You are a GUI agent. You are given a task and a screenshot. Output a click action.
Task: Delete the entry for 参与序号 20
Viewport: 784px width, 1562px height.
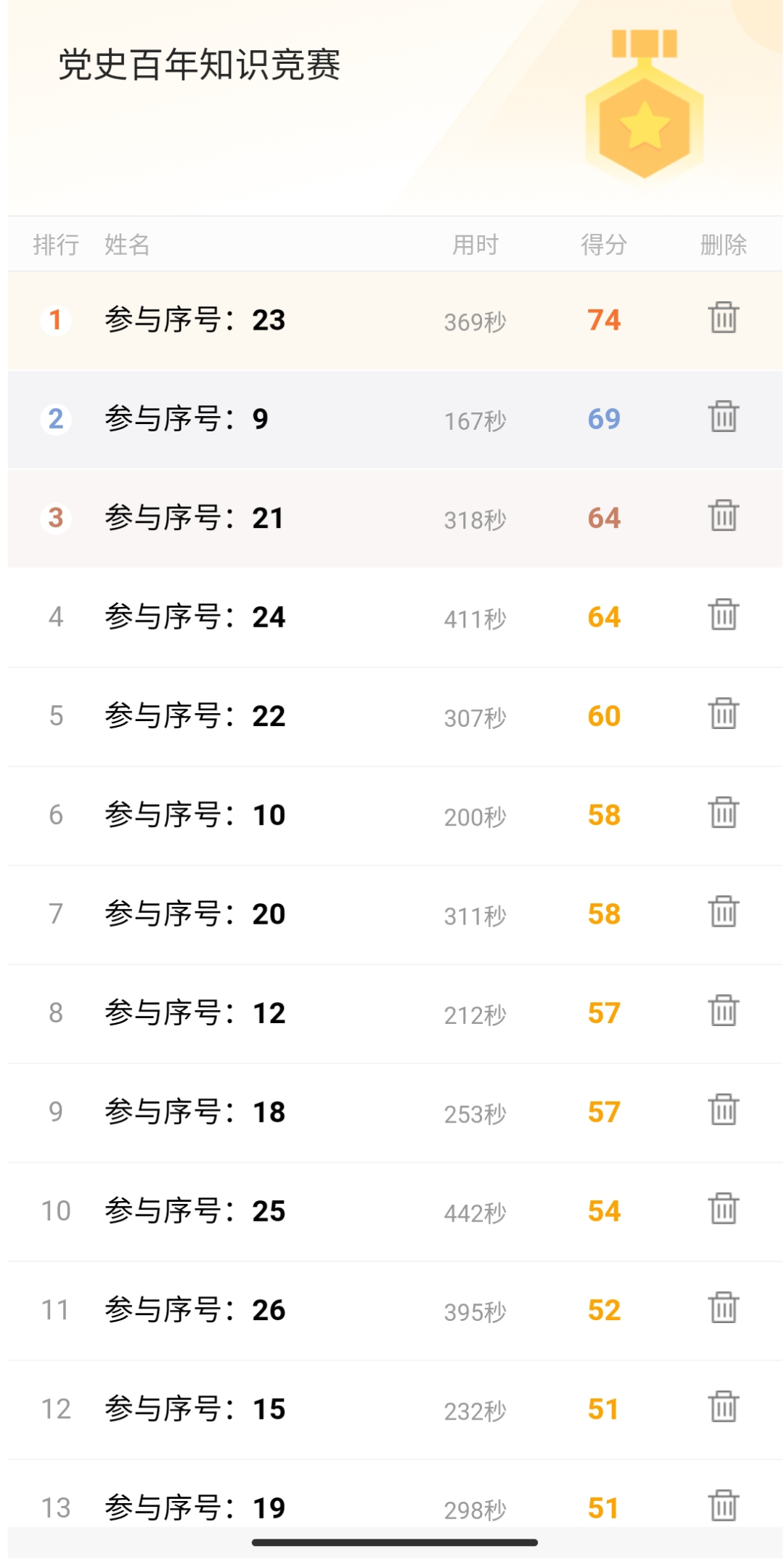723,911
